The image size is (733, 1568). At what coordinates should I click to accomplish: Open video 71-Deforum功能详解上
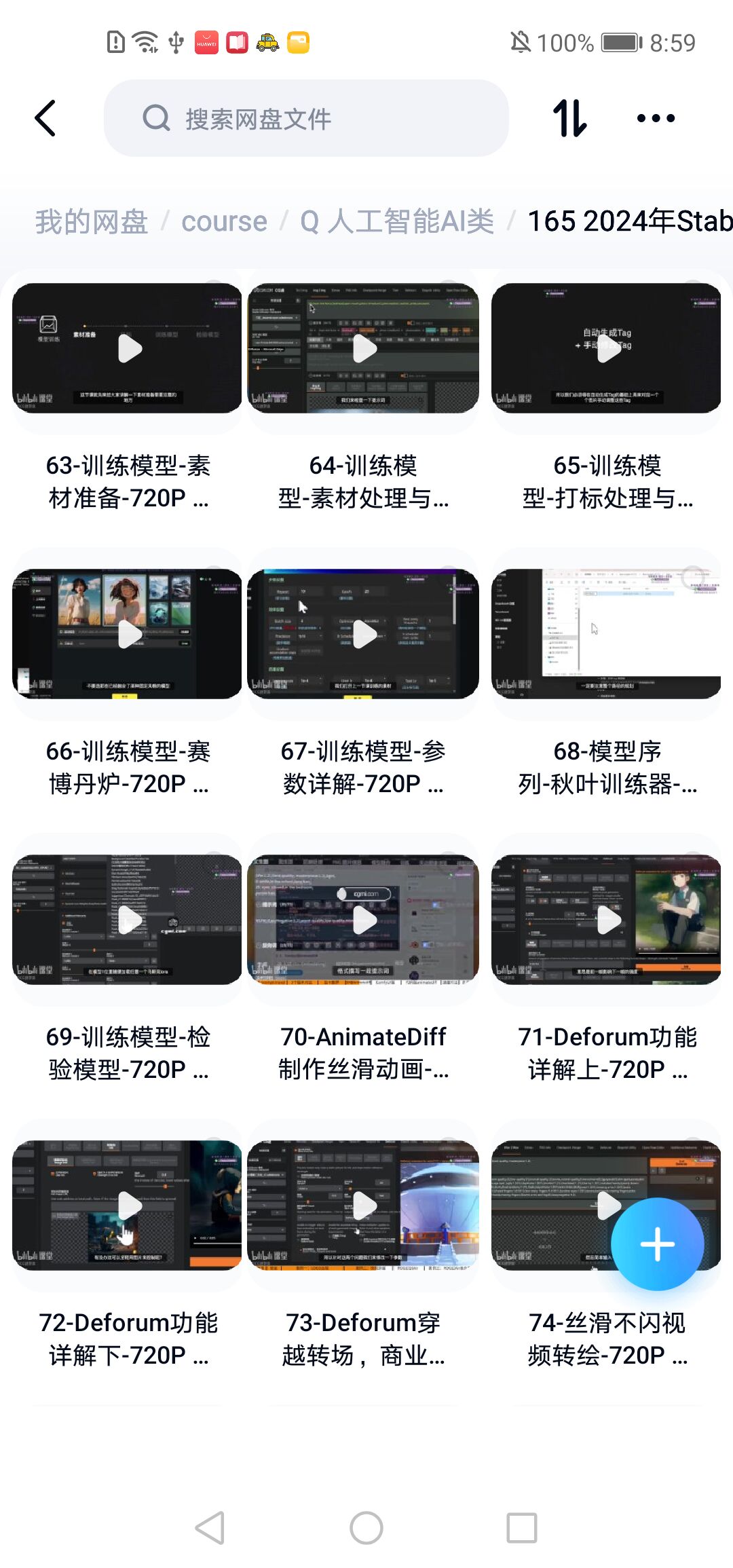point(607,920)
